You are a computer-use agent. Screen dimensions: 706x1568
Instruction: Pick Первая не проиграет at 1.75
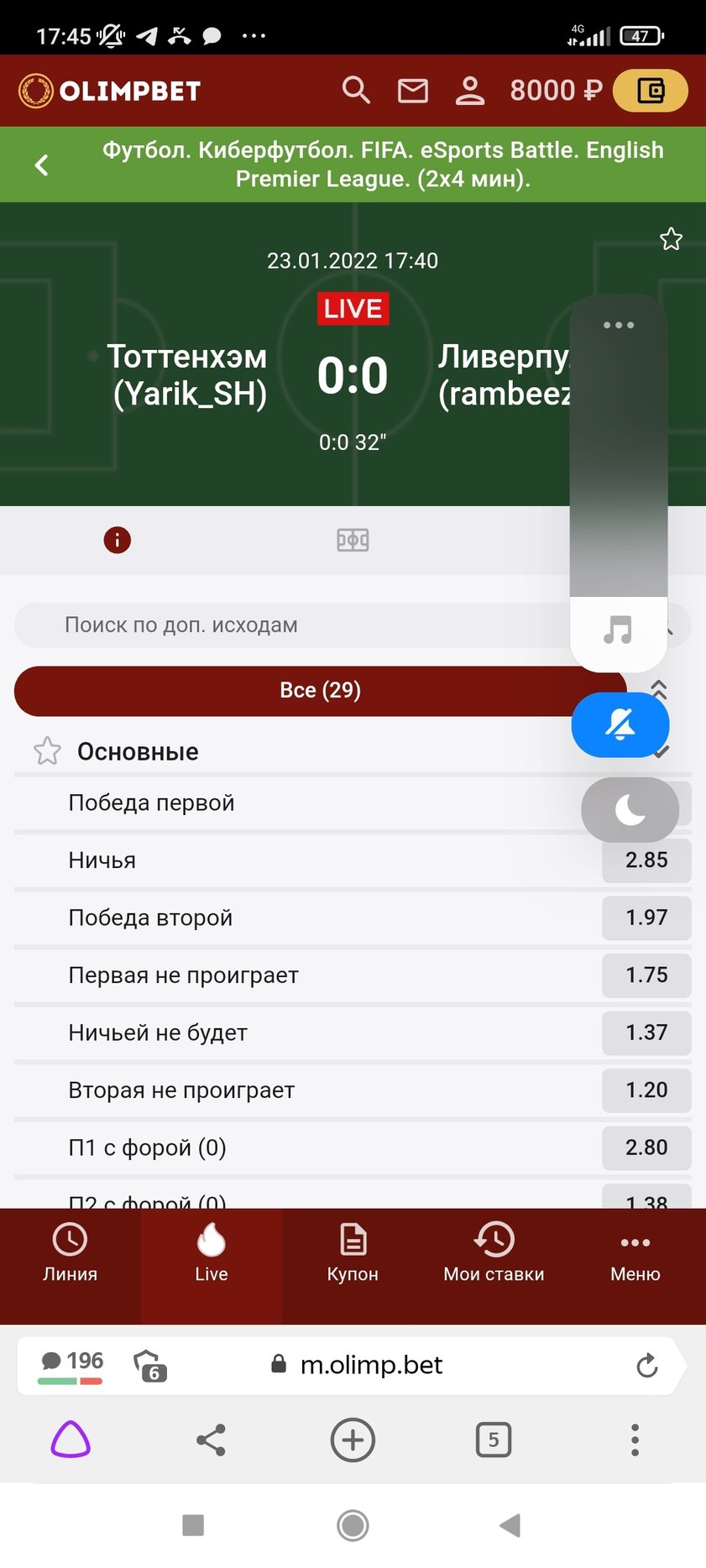click(646, 975)
